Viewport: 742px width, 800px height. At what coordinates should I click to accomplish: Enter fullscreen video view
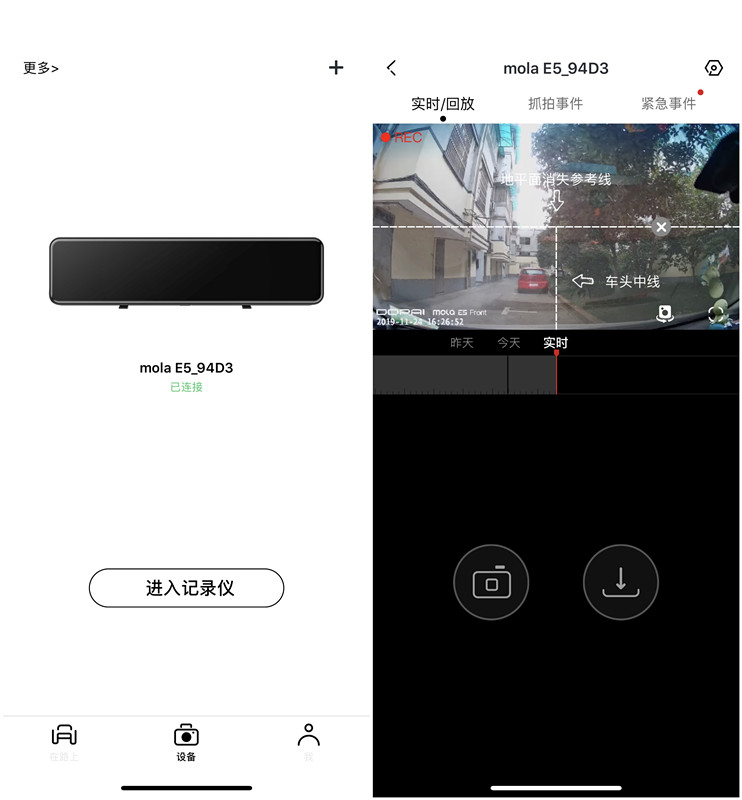[716, 313]
